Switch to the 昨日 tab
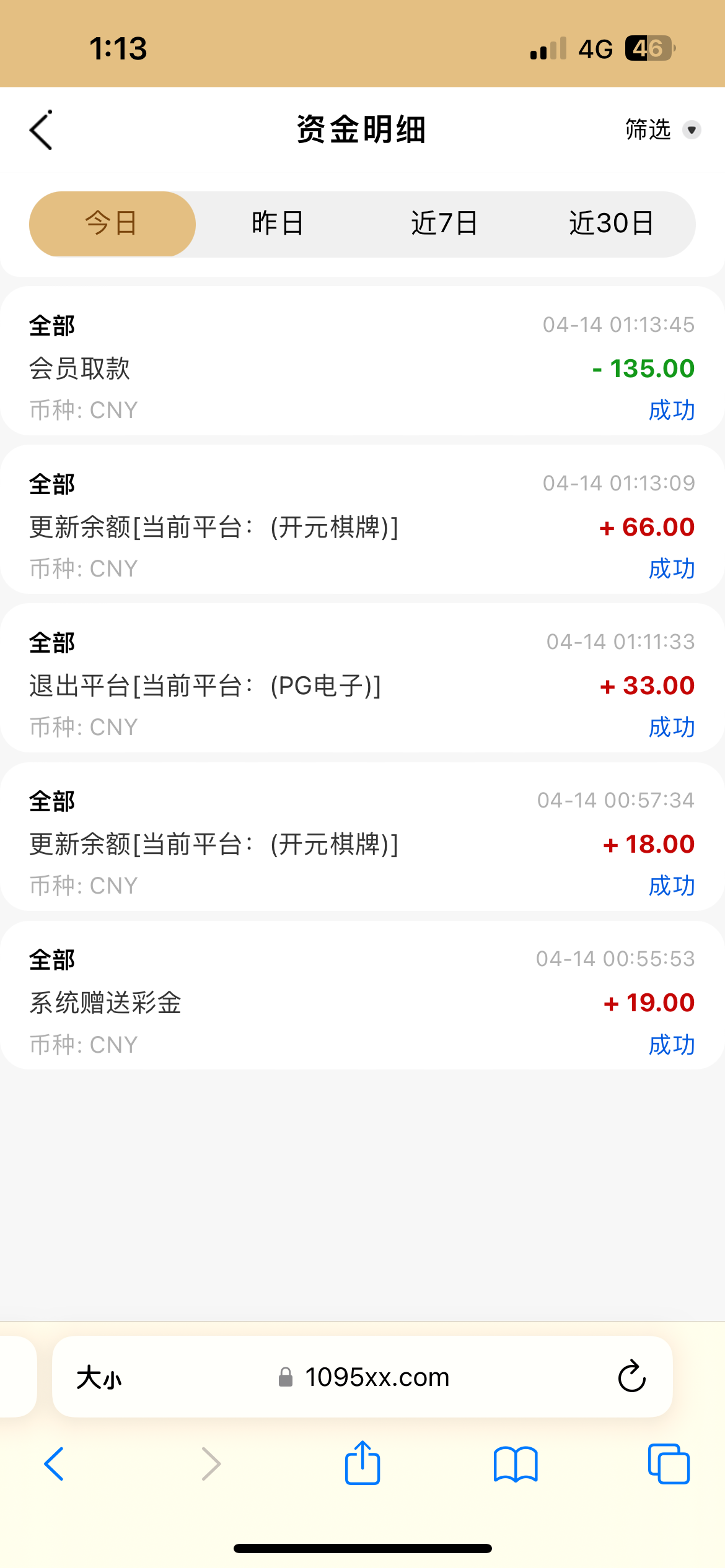725x1568 pixels. tap(278, 224)
